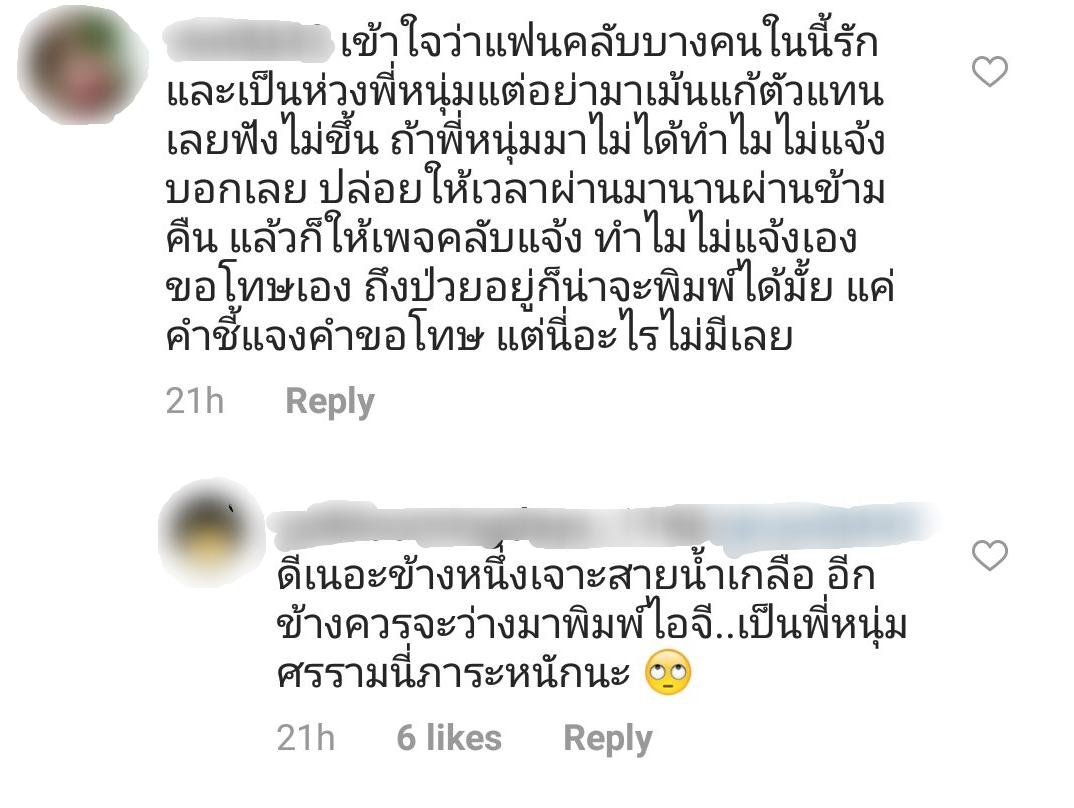1074x808 pixels.
Task: View who liked the 6 likes comment
Action: [x=449, y=738]
